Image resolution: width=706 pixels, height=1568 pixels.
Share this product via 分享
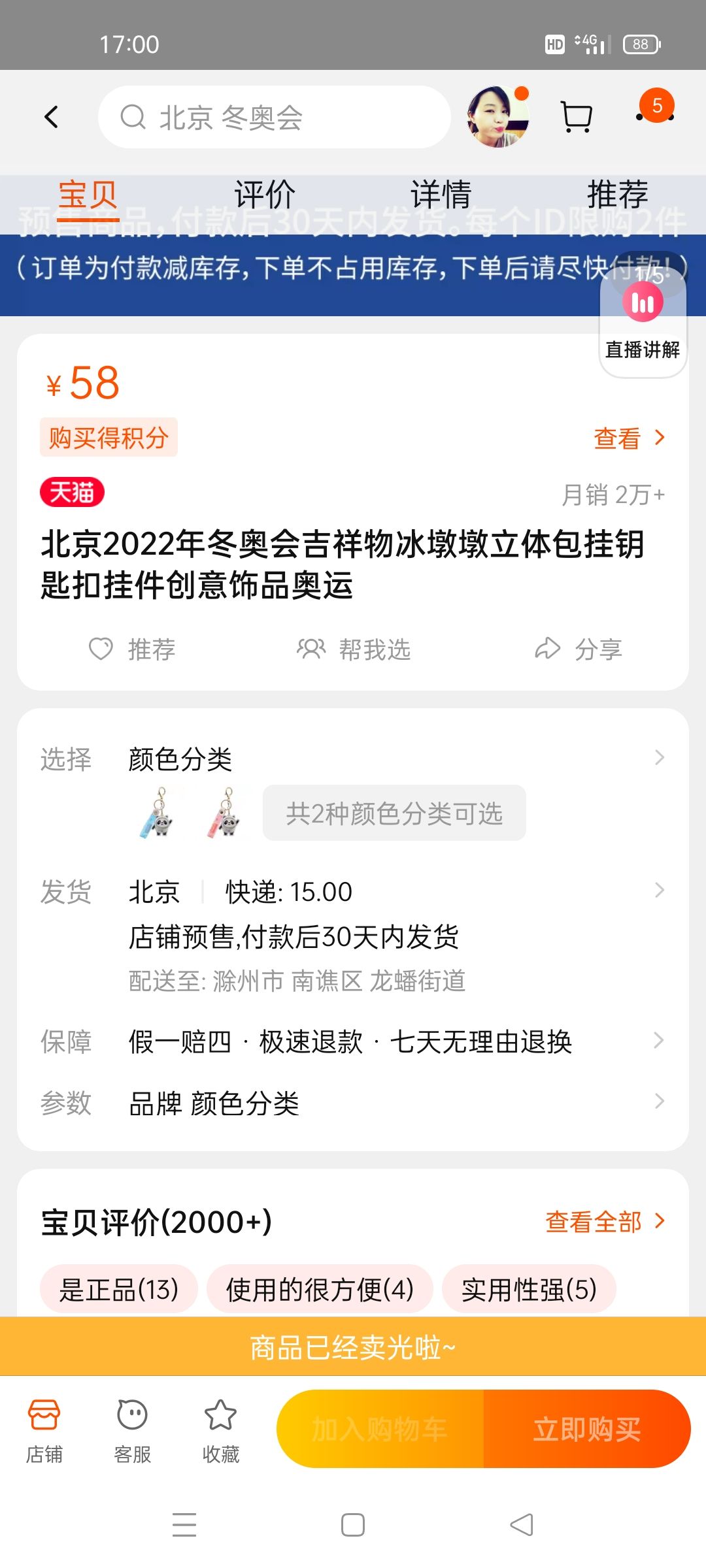[579, 649]
